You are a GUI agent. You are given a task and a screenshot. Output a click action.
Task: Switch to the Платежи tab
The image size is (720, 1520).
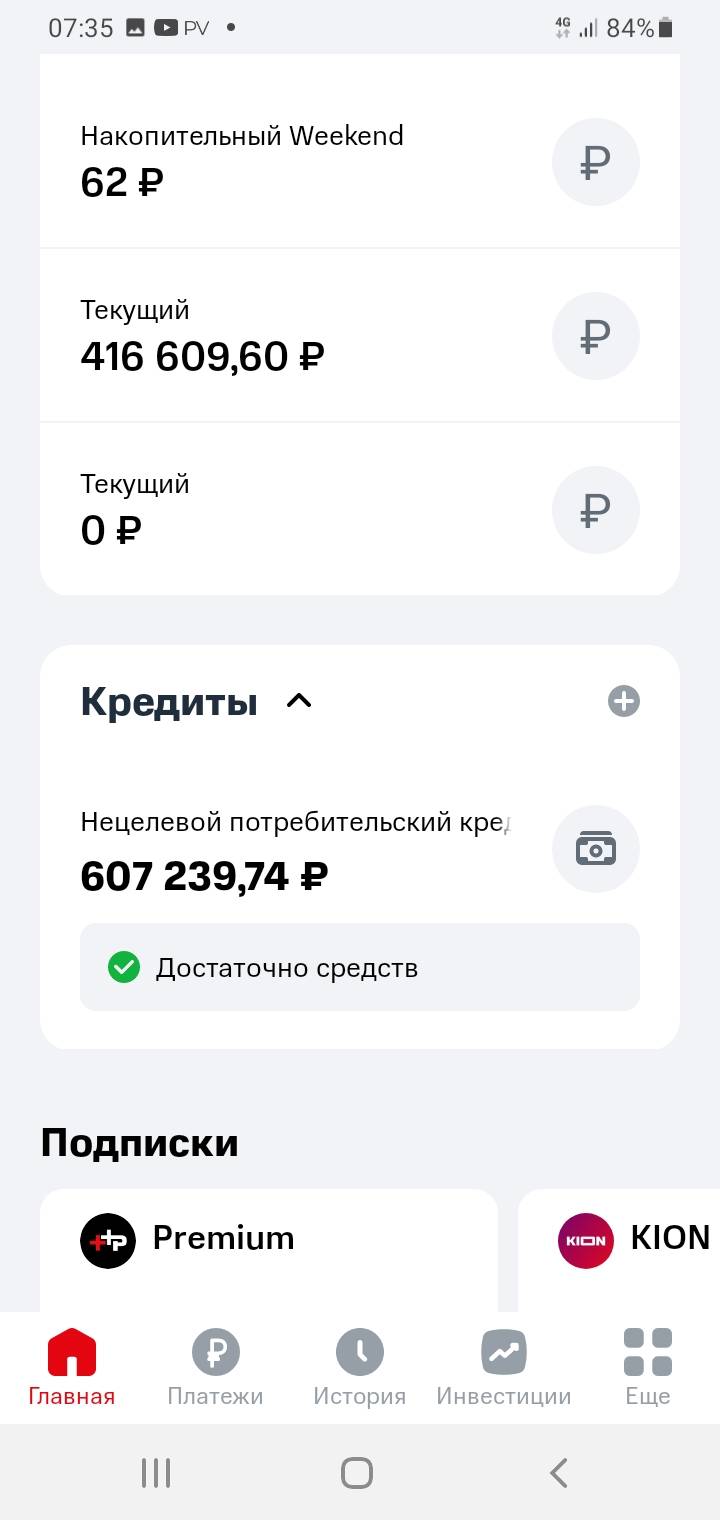click(x=216, y=1367)
